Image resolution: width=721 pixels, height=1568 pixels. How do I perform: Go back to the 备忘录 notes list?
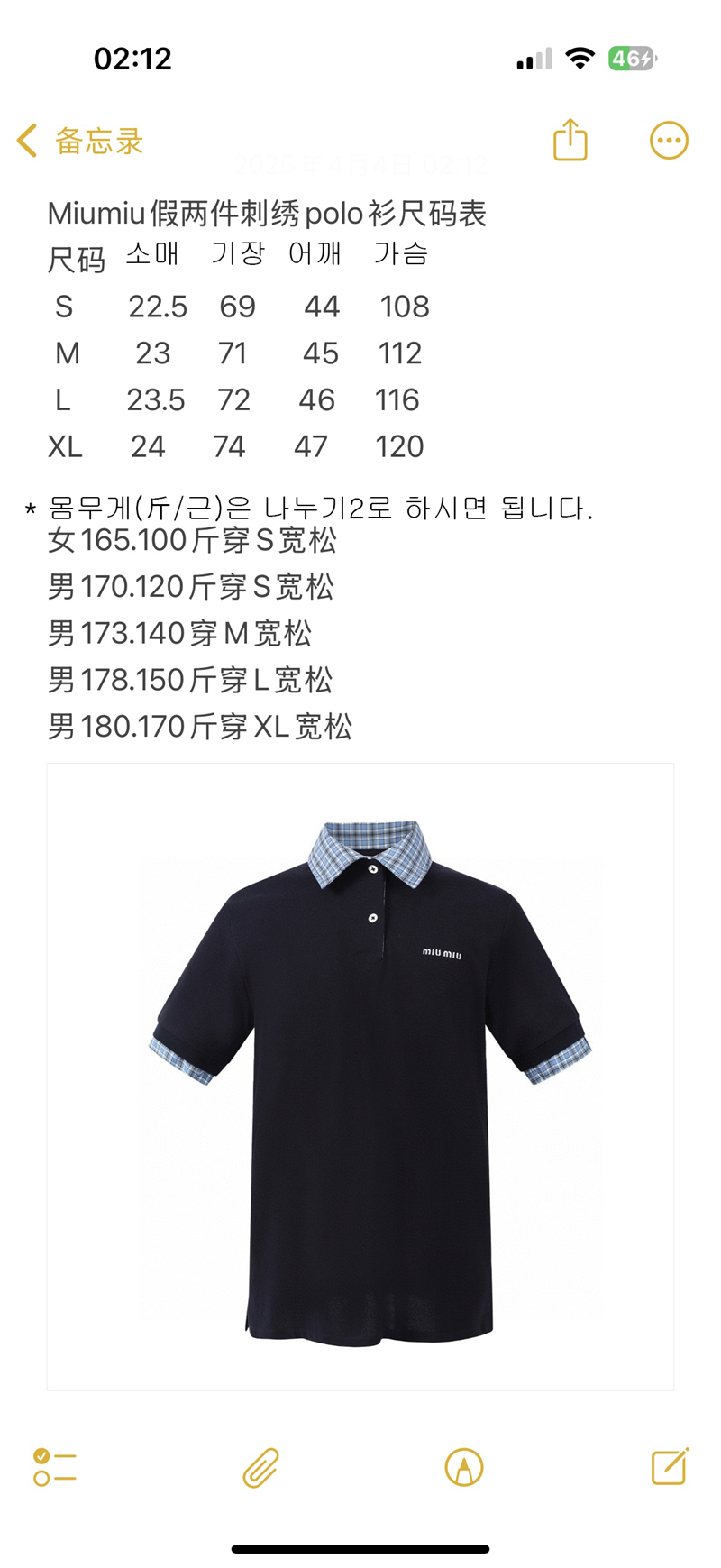79,141
